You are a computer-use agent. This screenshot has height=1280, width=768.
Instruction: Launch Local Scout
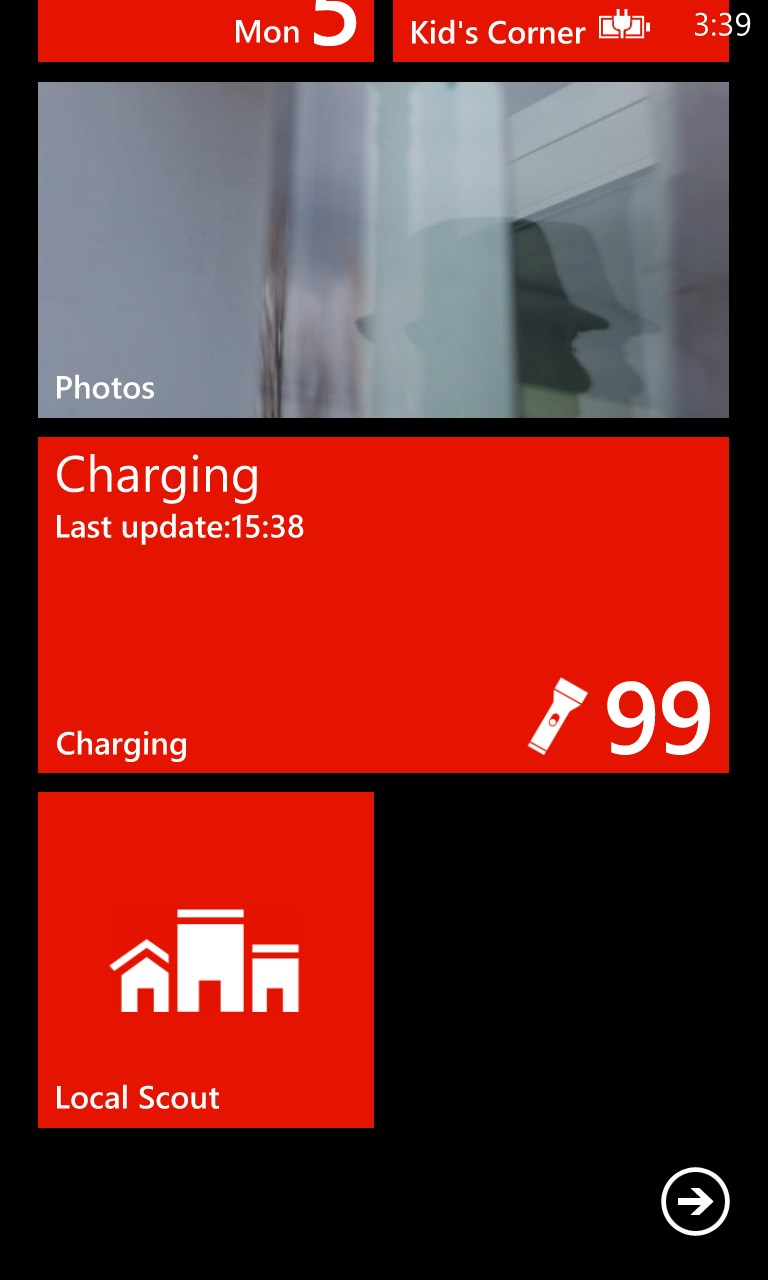205,960
